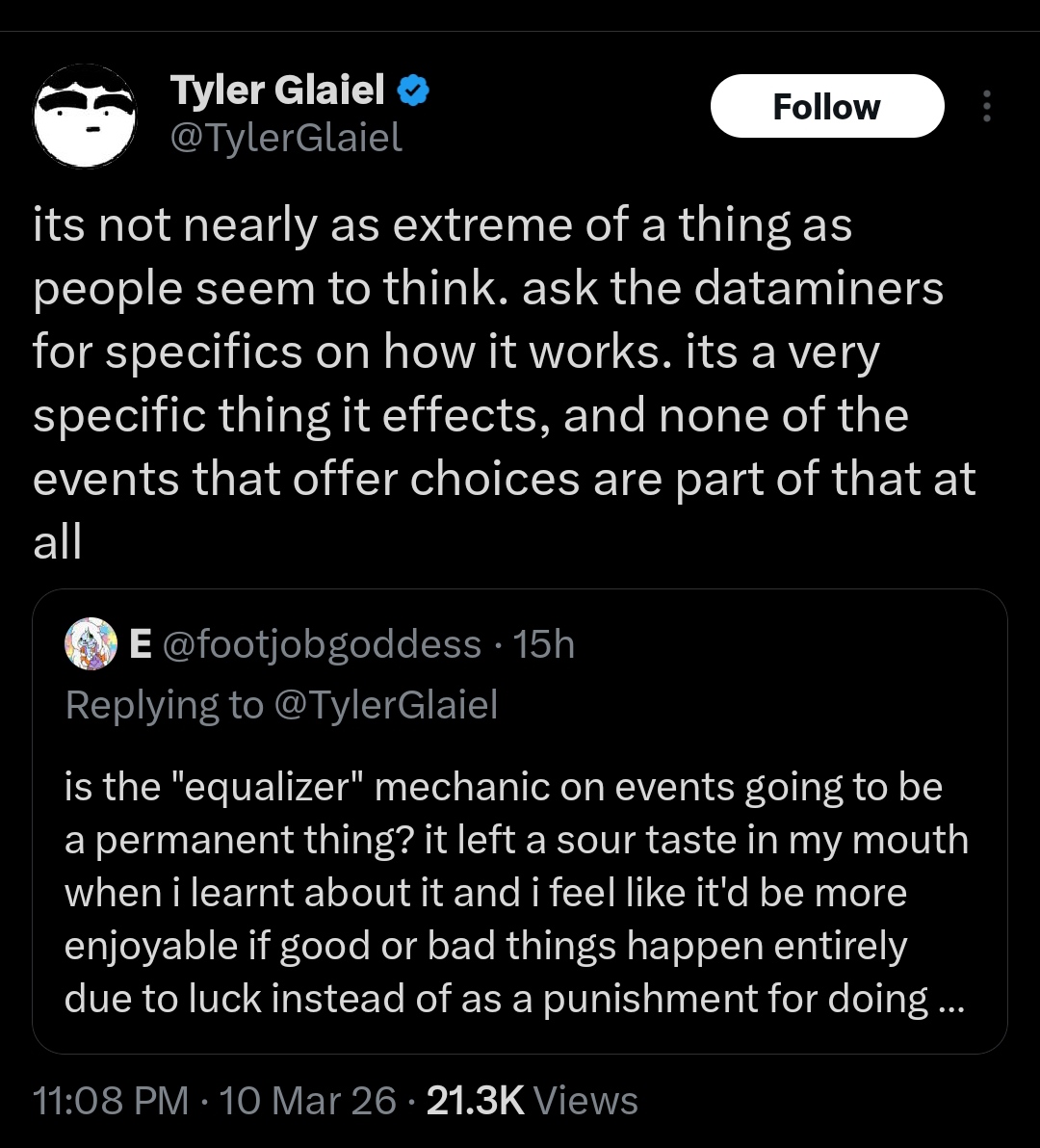
Task: Tap the @TylerGlaiel handle under the name
Action: (x=286, y=138)
